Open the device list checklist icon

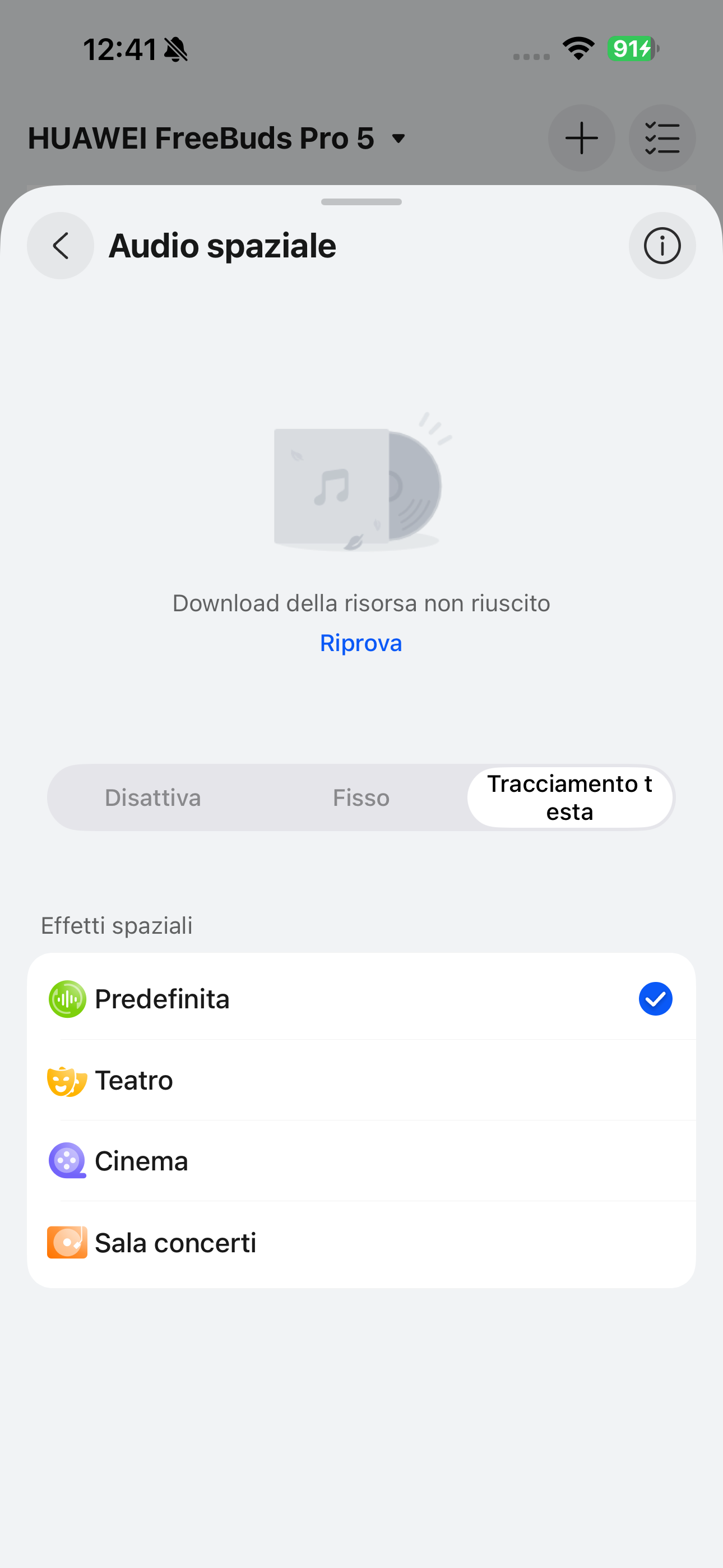tap(661, 138)
